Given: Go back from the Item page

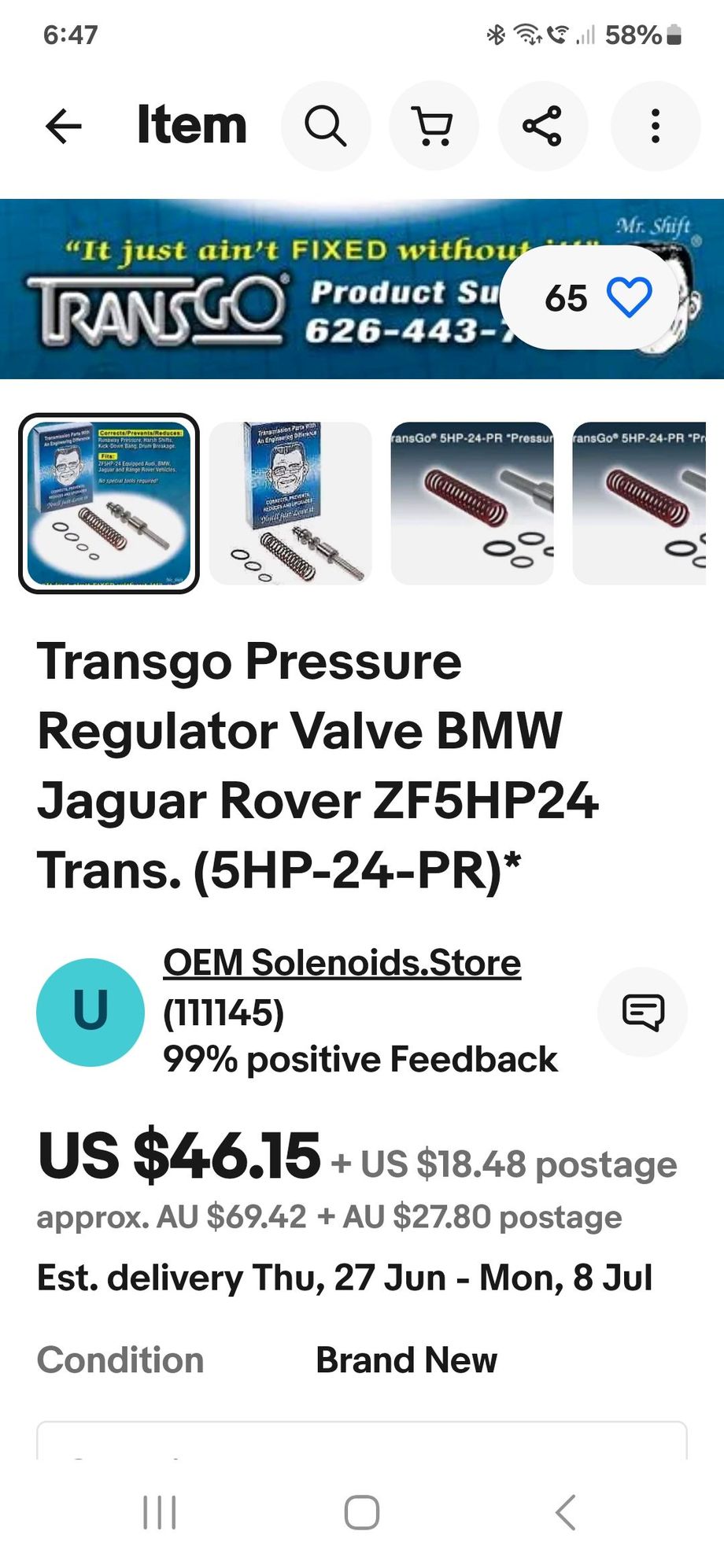Looking at the screenshot, I should [x=64, y=126].
